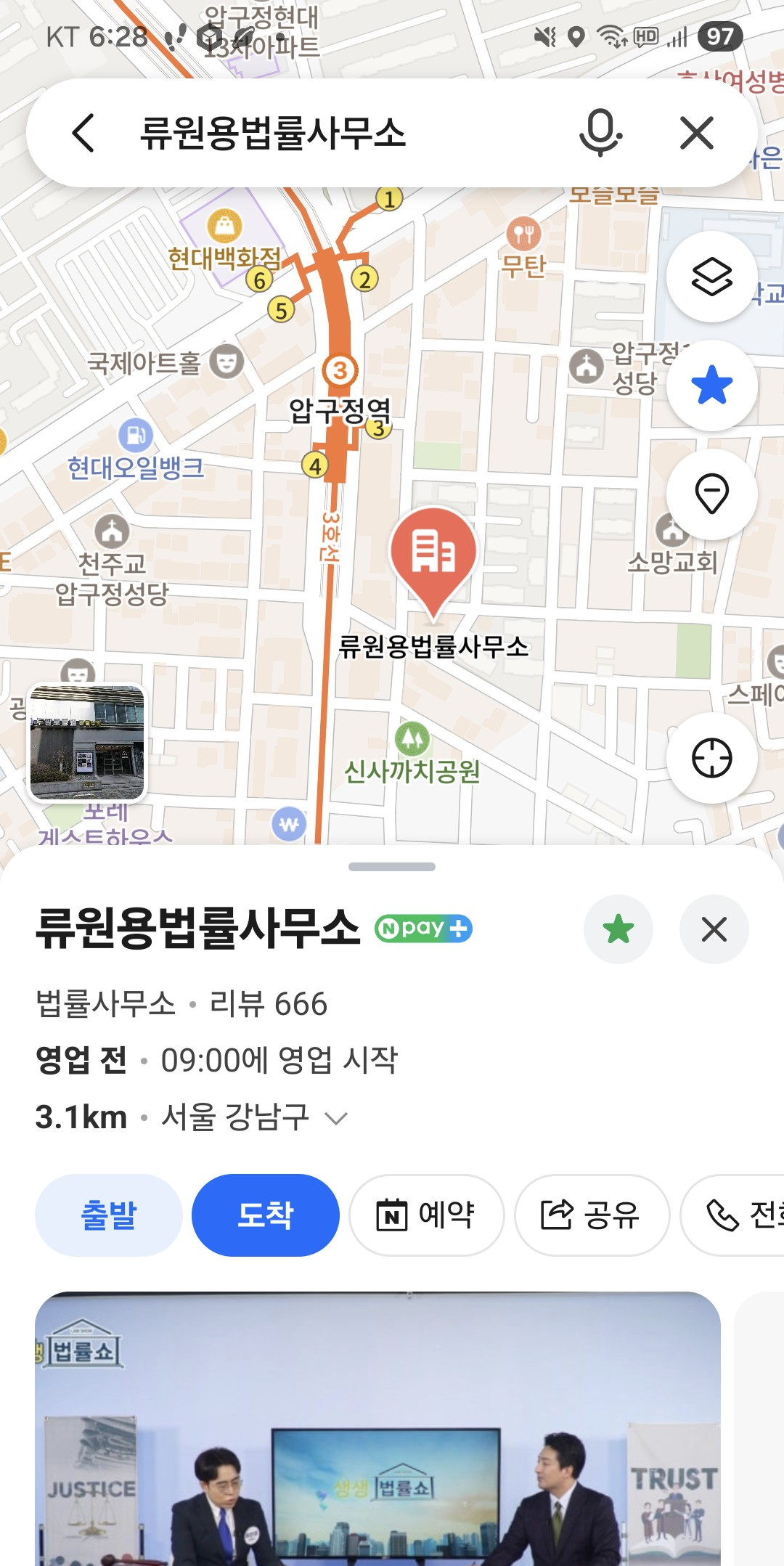Image resolution: width=784 pixels, height=1566 pixels.
Task: Make a booking with 예약
Action: (426, 1215)
